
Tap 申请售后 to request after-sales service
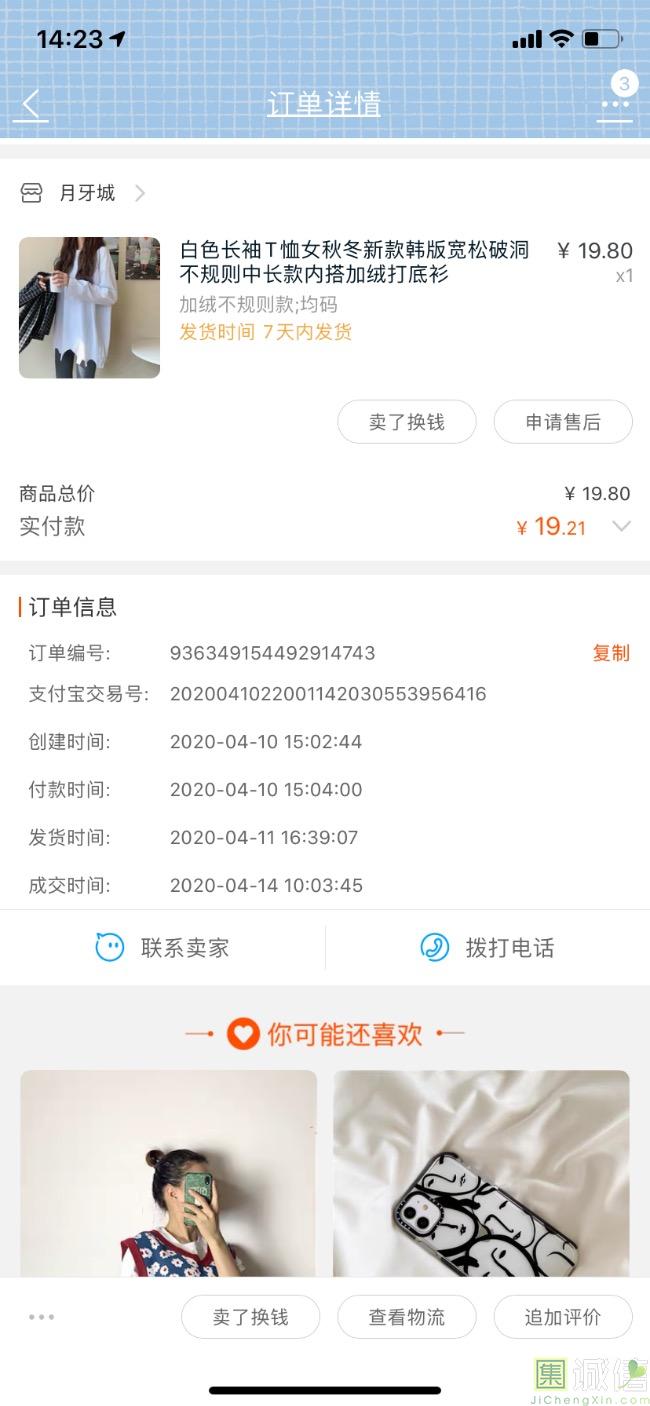(x=563, y=422)
